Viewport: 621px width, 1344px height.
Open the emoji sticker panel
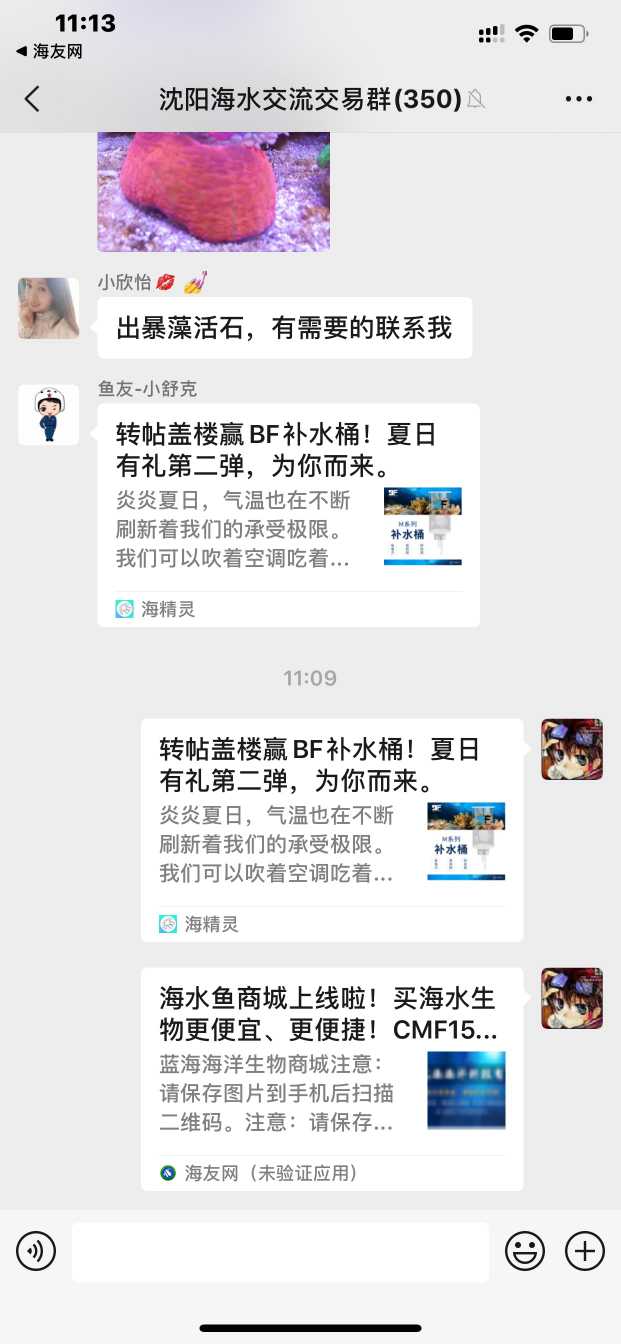(525, 1251)
